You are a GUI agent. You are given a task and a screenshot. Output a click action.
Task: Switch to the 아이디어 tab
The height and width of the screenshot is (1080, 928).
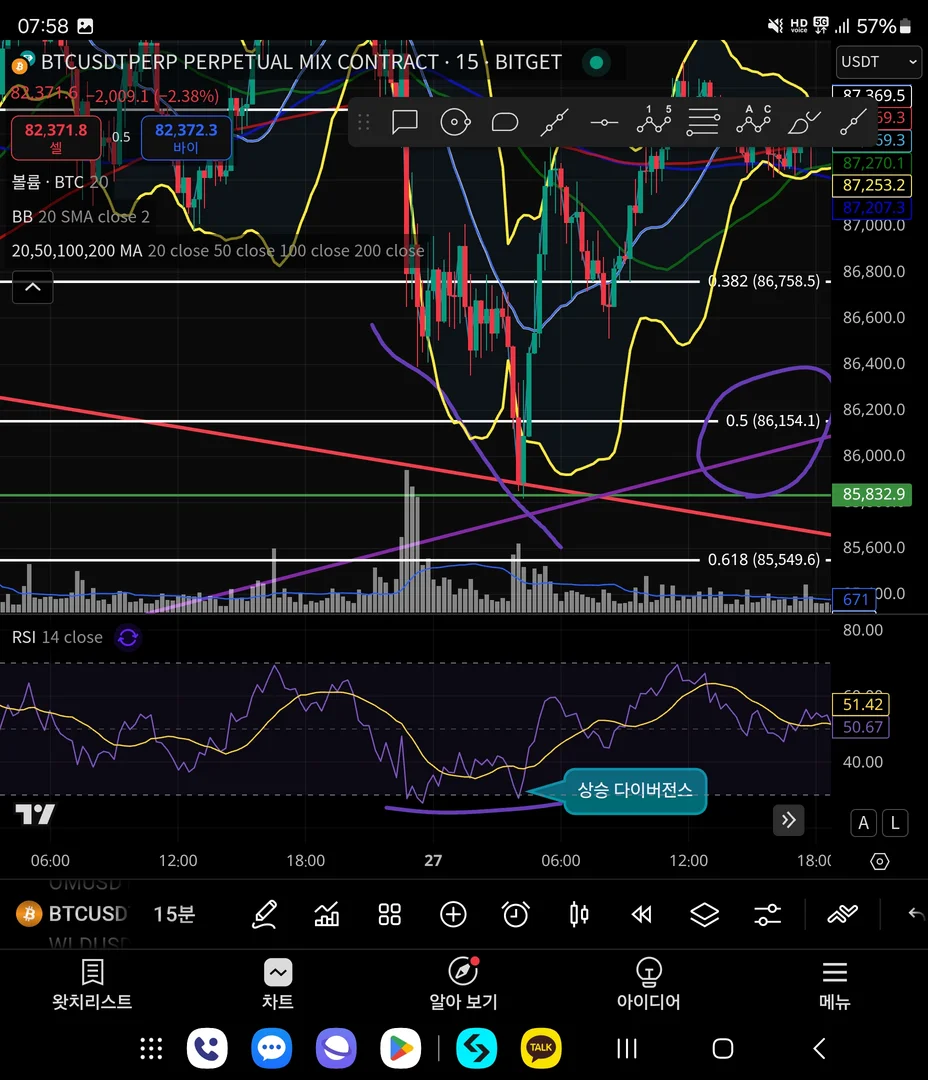649,984
